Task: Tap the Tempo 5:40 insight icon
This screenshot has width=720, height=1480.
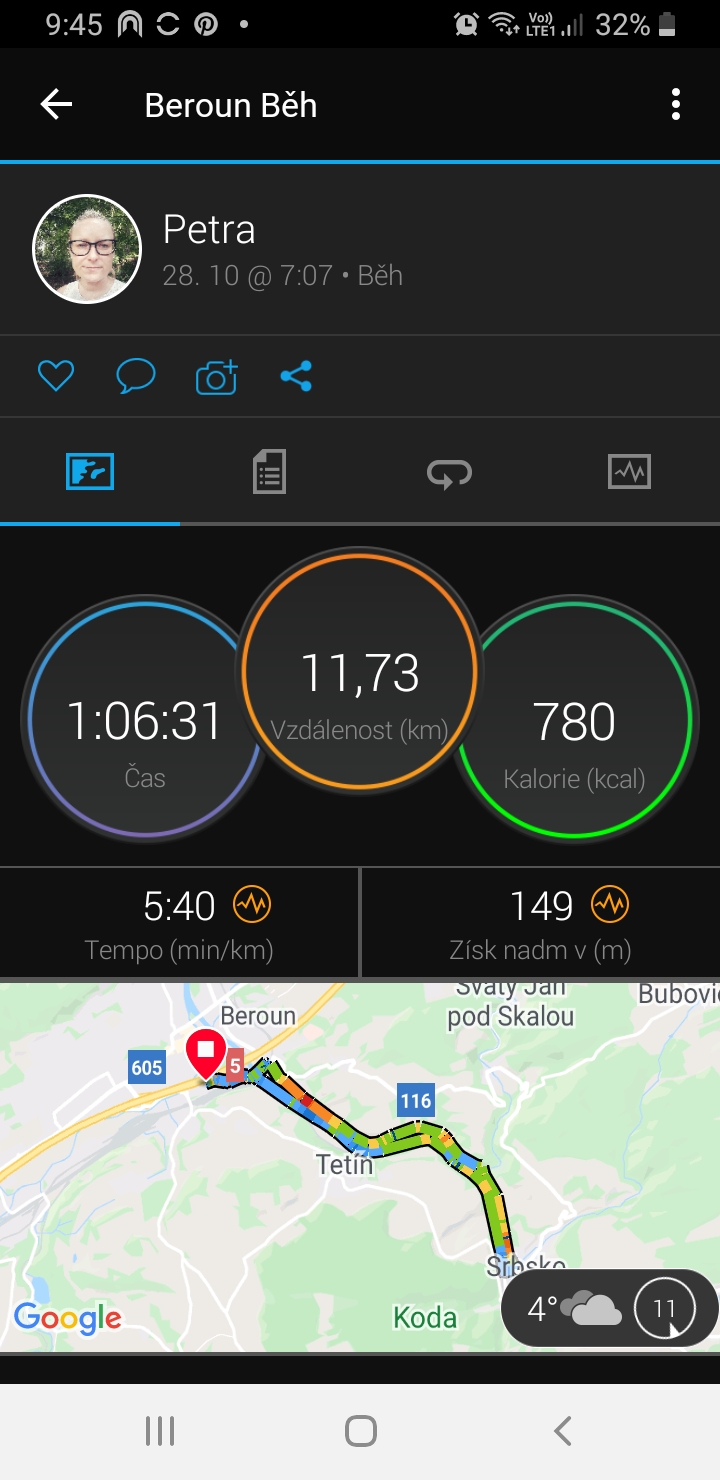Action: coord(252,905)
